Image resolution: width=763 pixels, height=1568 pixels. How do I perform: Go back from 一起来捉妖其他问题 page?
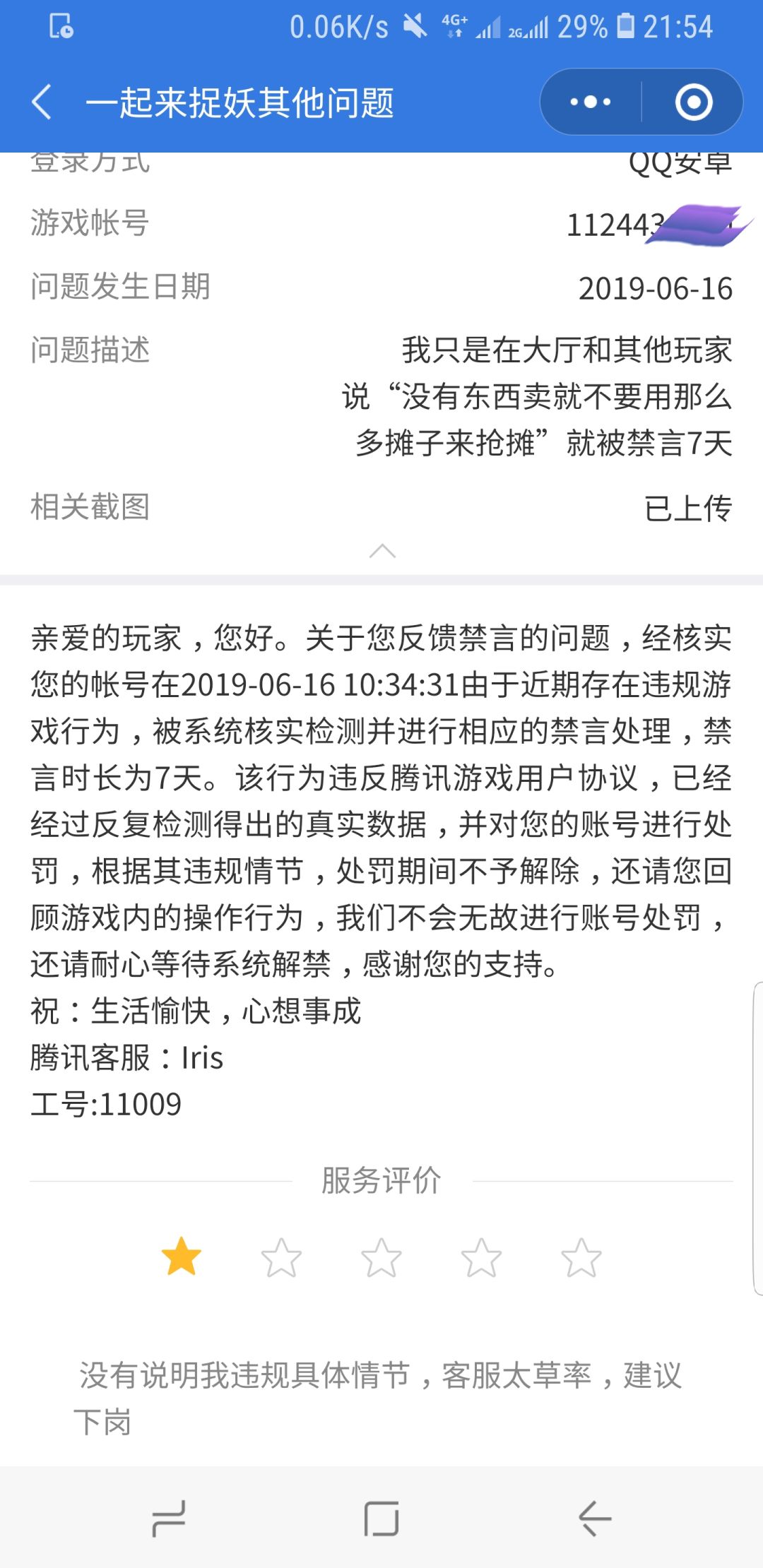click(x=42, y=102)
